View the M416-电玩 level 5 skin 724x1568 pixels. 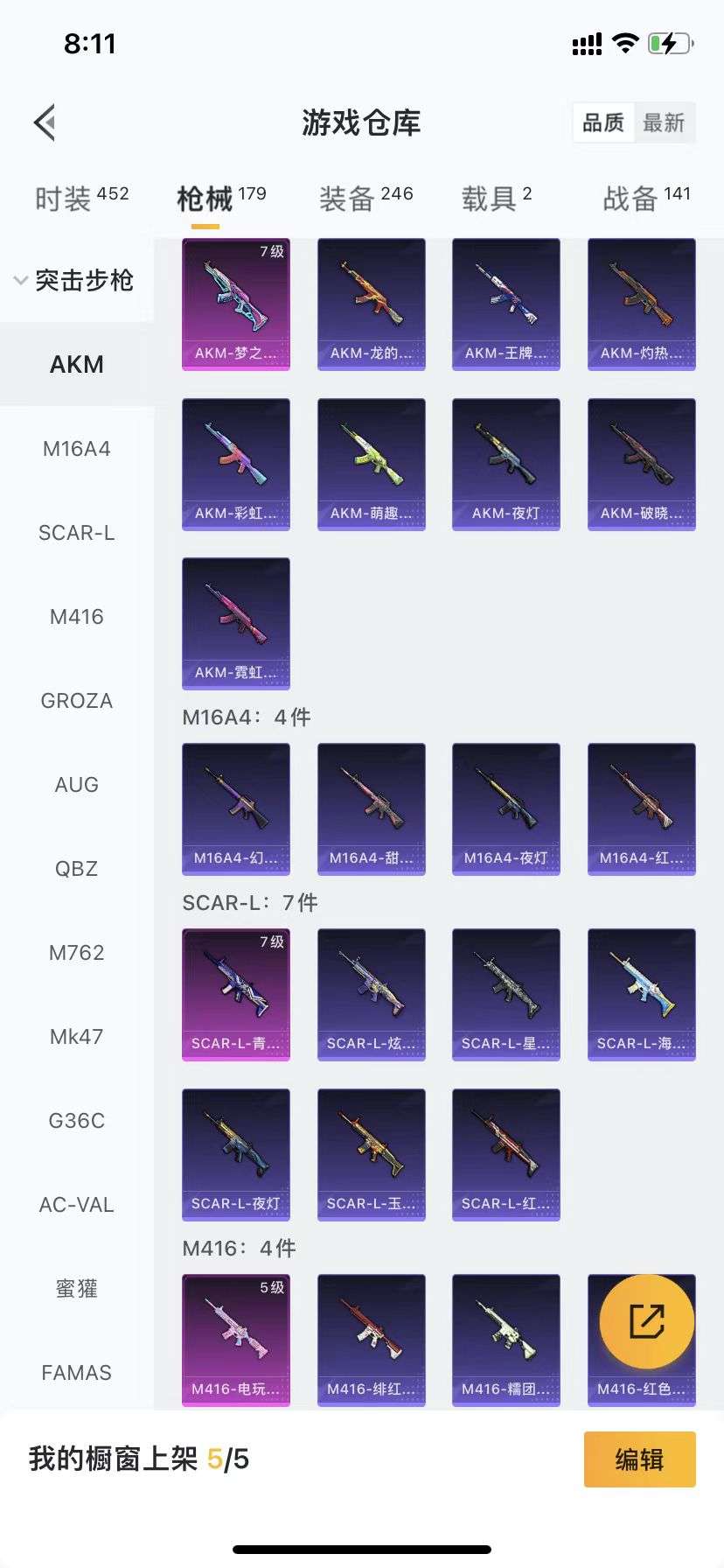tap(236, 1340)
